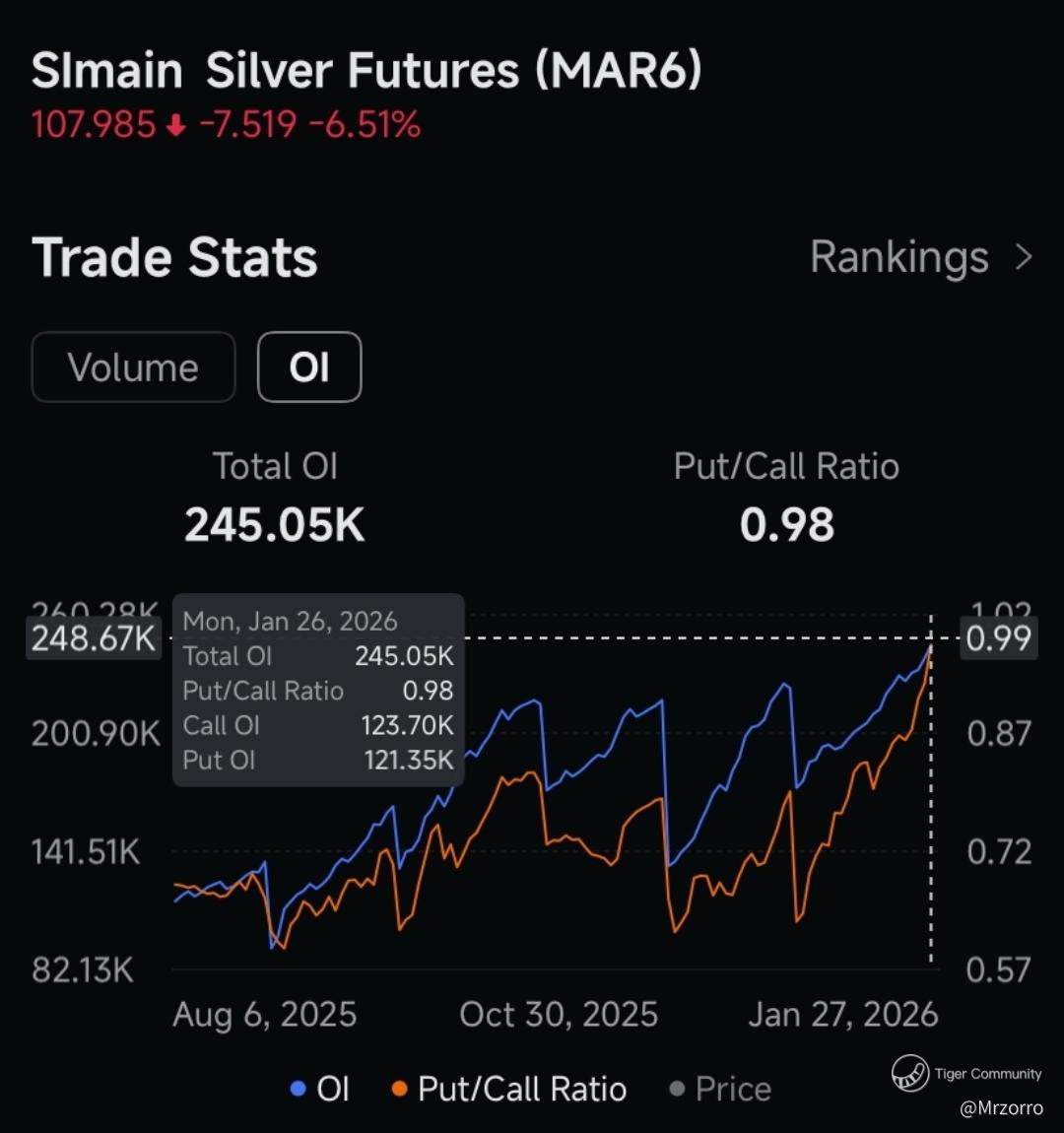
Task: Switch to the Volume tab
Action: pyautogui.click(x=133, y=367)
